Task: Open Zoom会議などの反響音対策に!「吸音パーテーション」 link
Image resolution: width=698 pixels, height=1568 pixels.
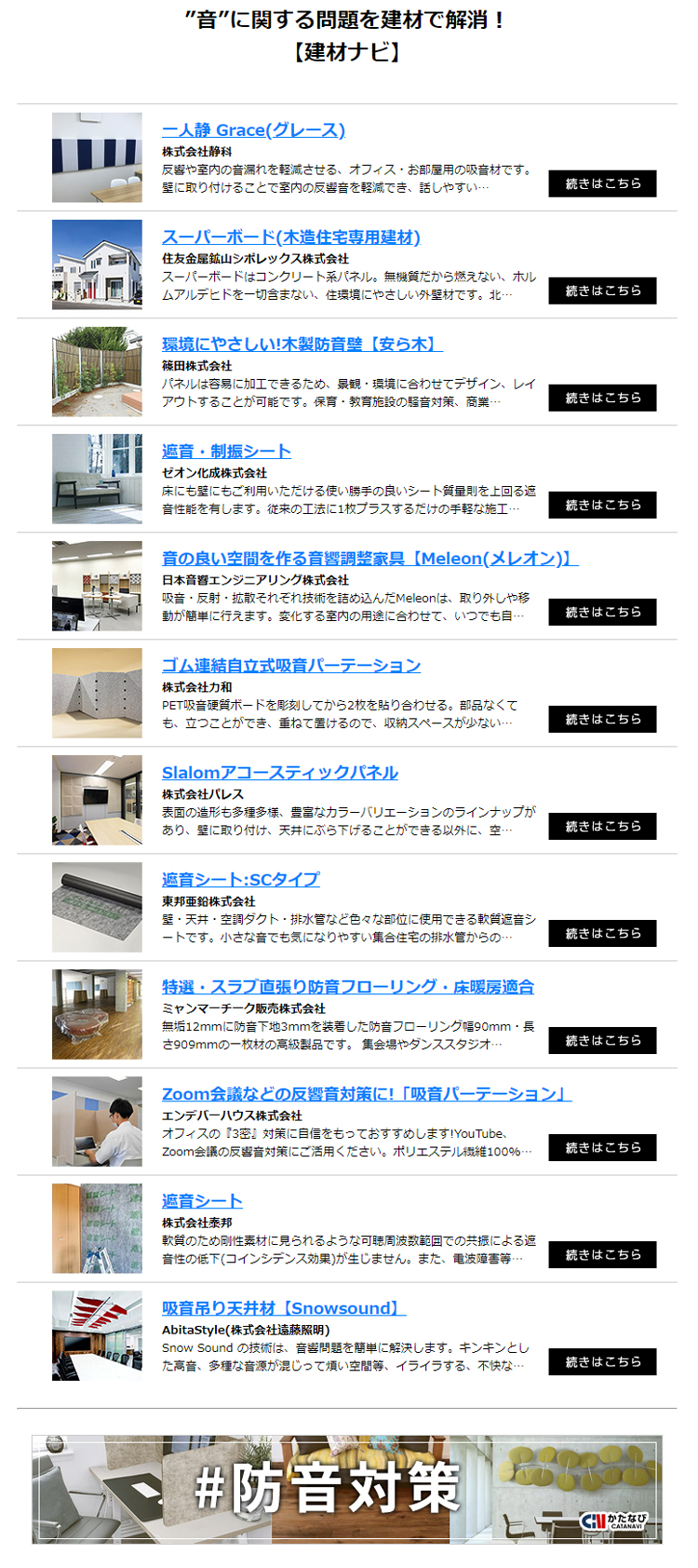Action: pyautogui.click(x=366, y=1094)
